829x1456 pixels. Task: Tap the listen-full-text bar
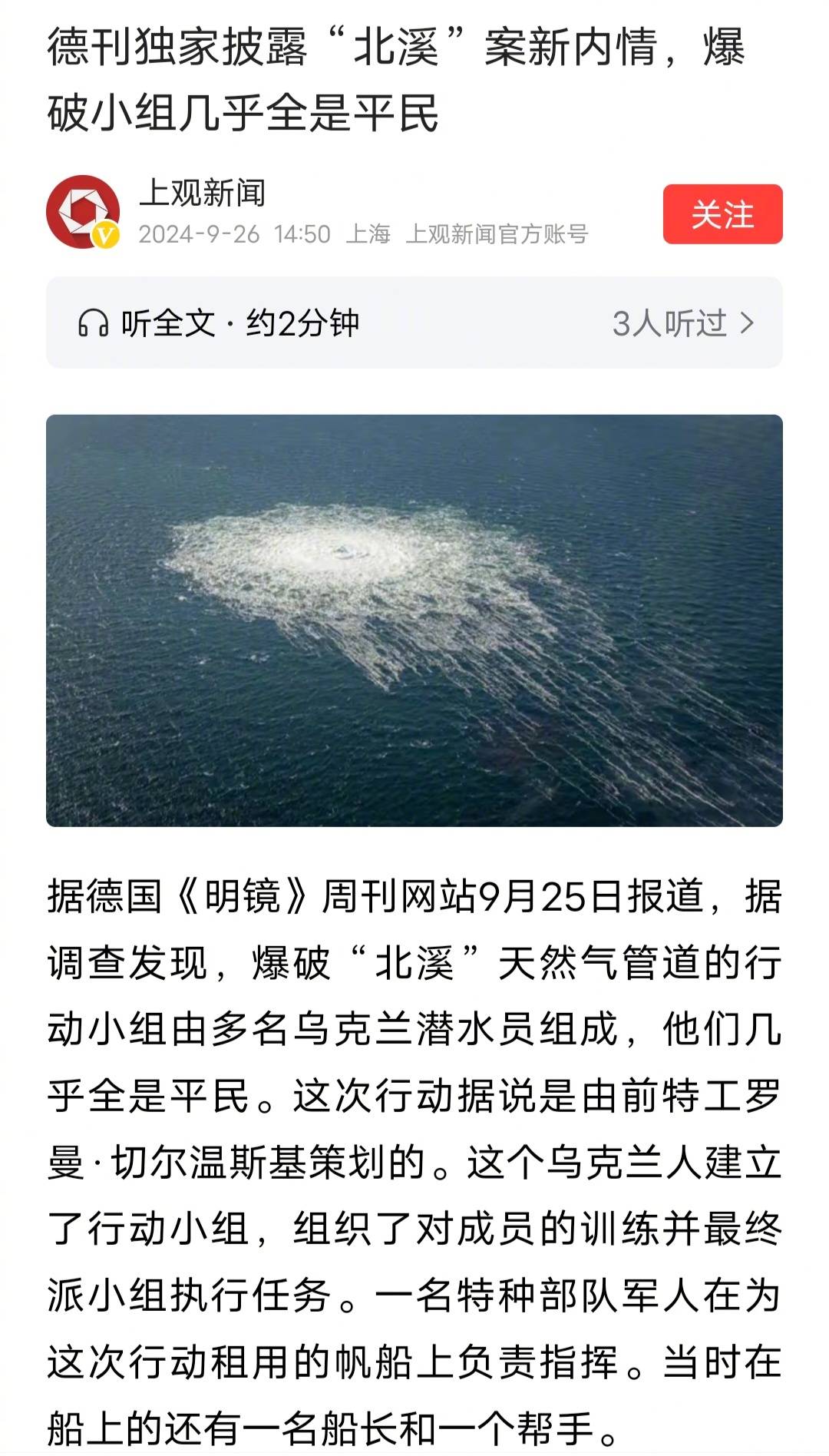(x=414, y=323)
